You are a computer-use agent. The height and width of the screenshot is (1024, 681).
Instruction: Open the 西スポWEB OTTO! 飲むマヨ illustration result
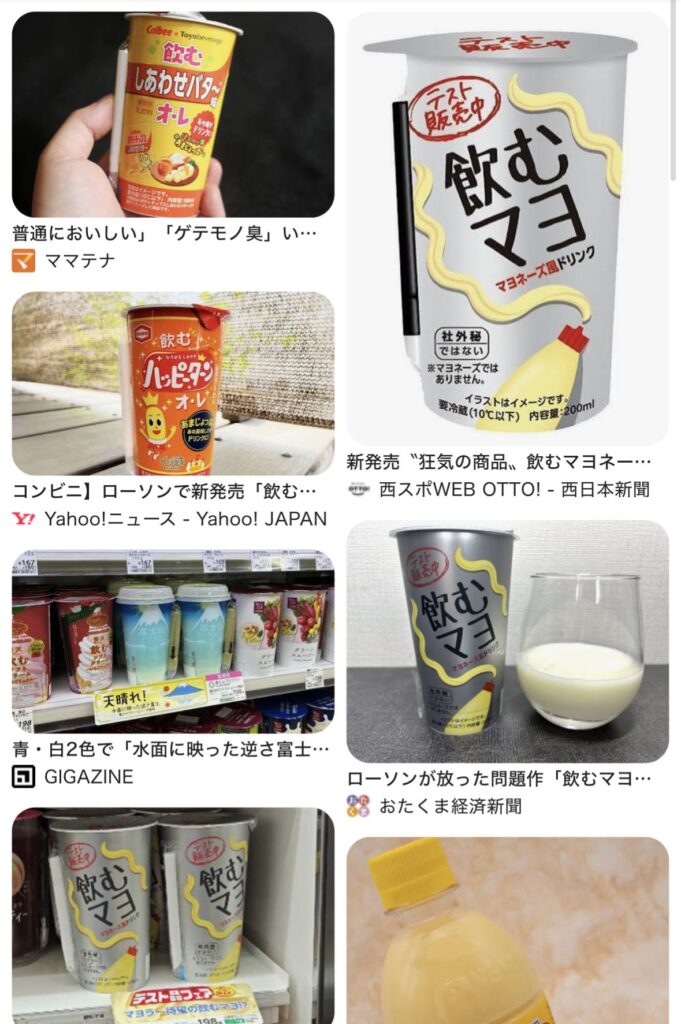508,228
